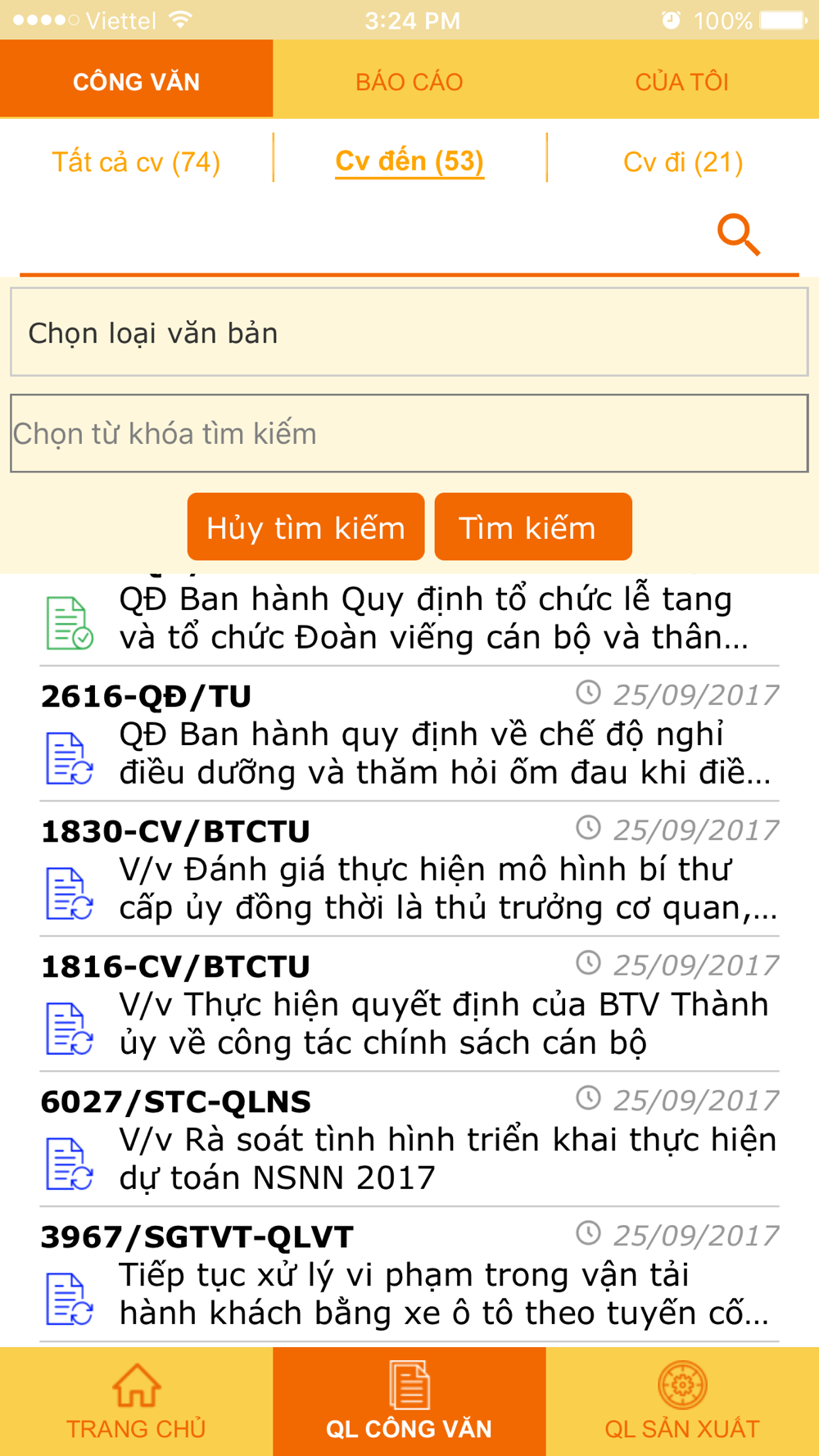Switch to Cv đi (21) filter
This screenshot has height=1456, width=819.
683,161
